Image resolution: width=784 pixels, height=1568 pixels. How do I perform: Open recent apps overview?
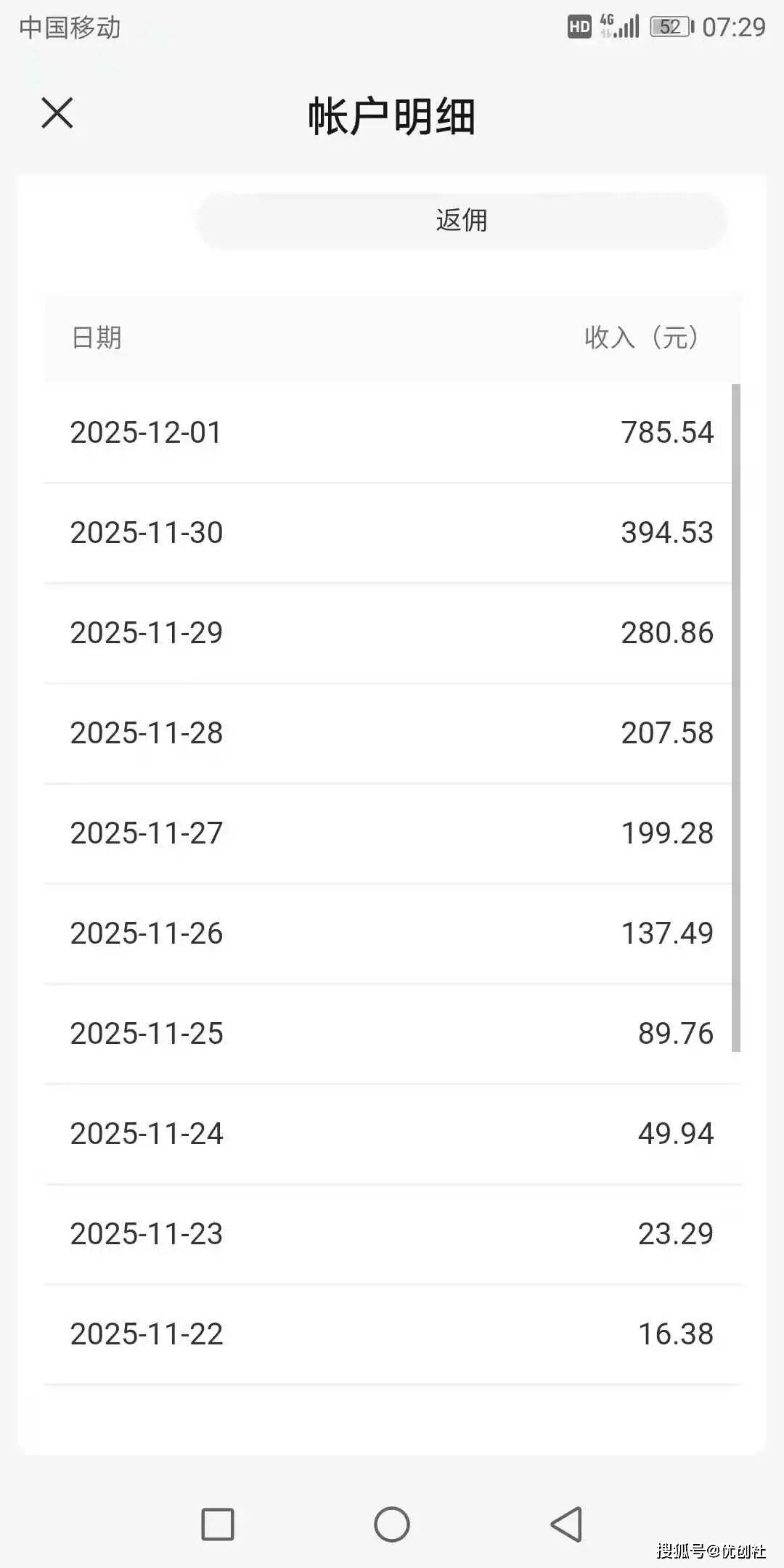(218, 1524)
